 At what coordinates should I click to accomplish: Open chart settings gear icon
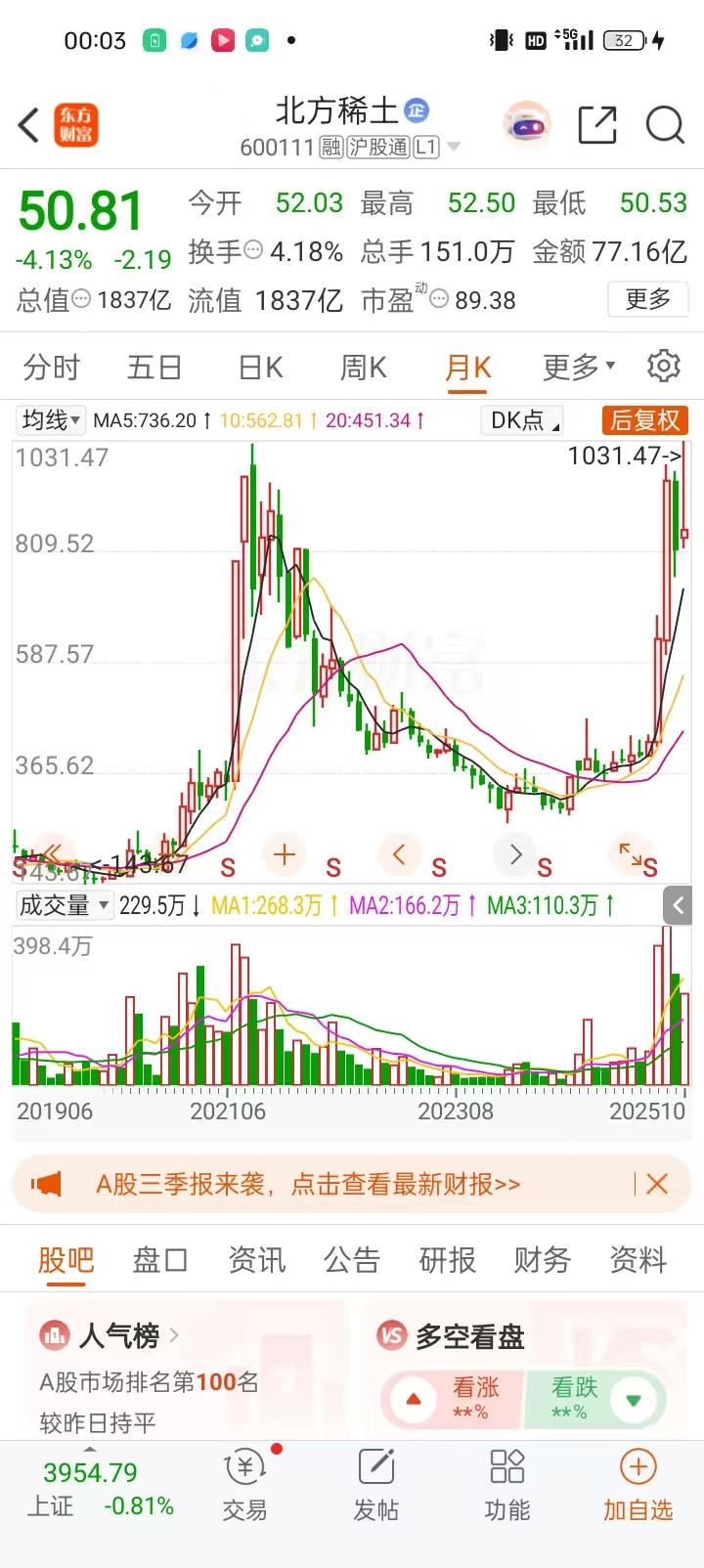coord(664,367)
